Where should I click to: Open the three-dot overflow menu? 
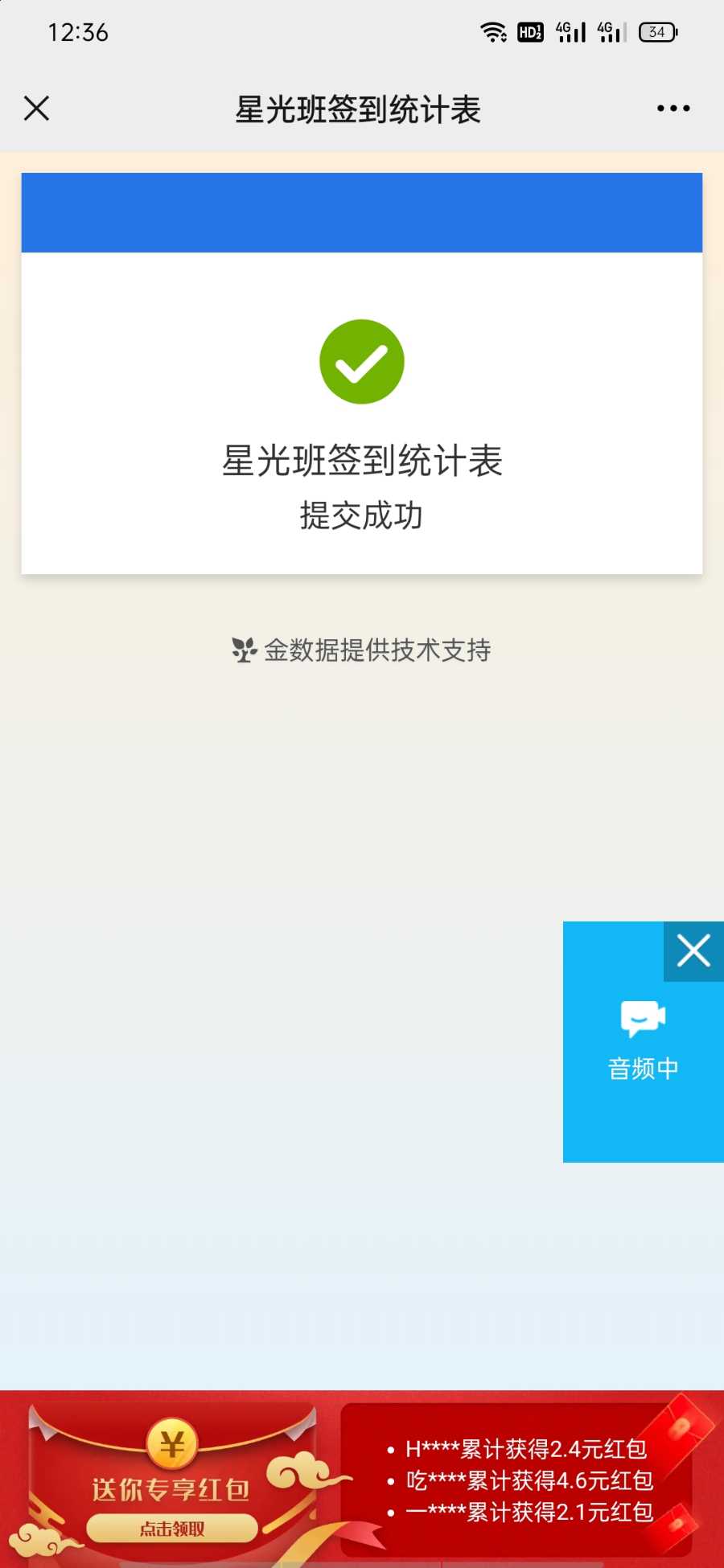(x=673, y=109)
